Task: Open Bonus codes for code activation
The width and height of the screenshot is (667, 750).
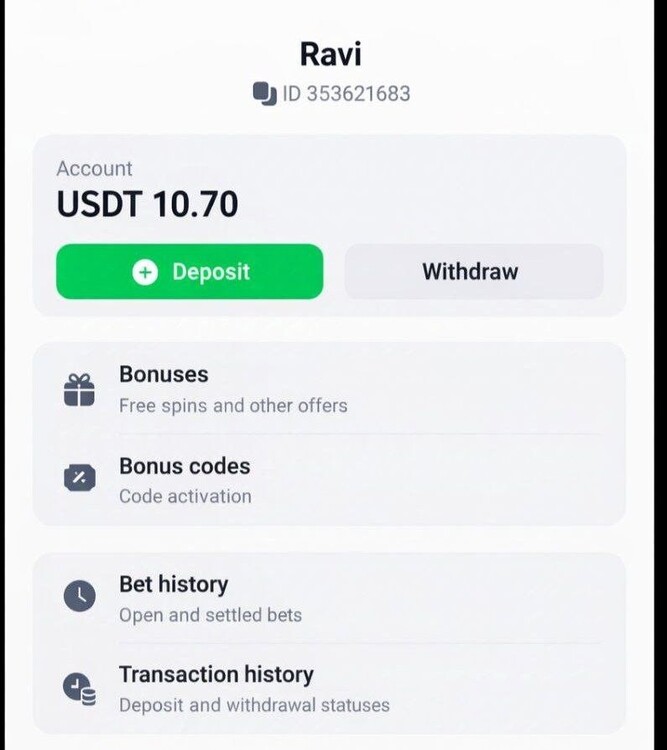Action: tap(330, 480)
